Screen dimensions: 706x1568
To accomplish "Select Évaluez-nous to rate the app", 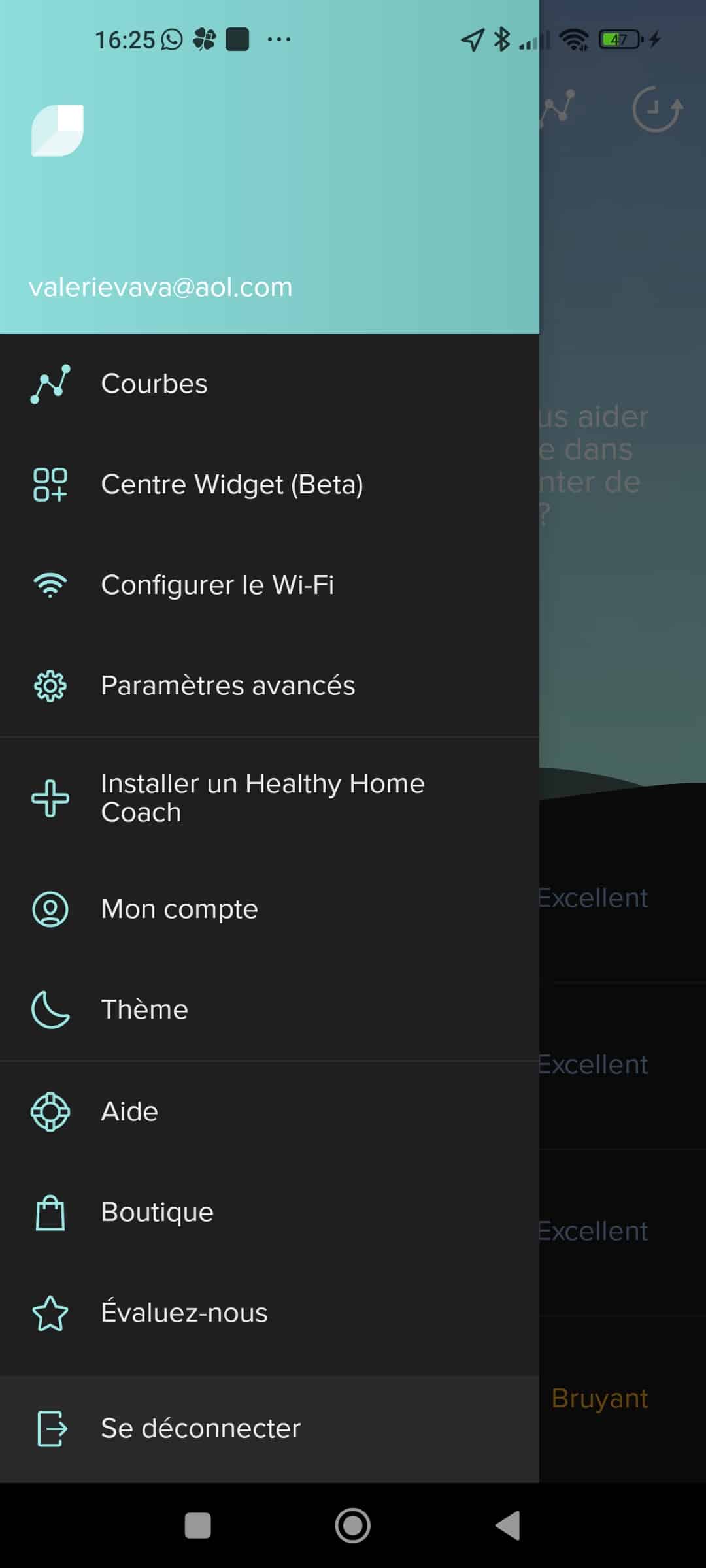I will [269, 1313].
